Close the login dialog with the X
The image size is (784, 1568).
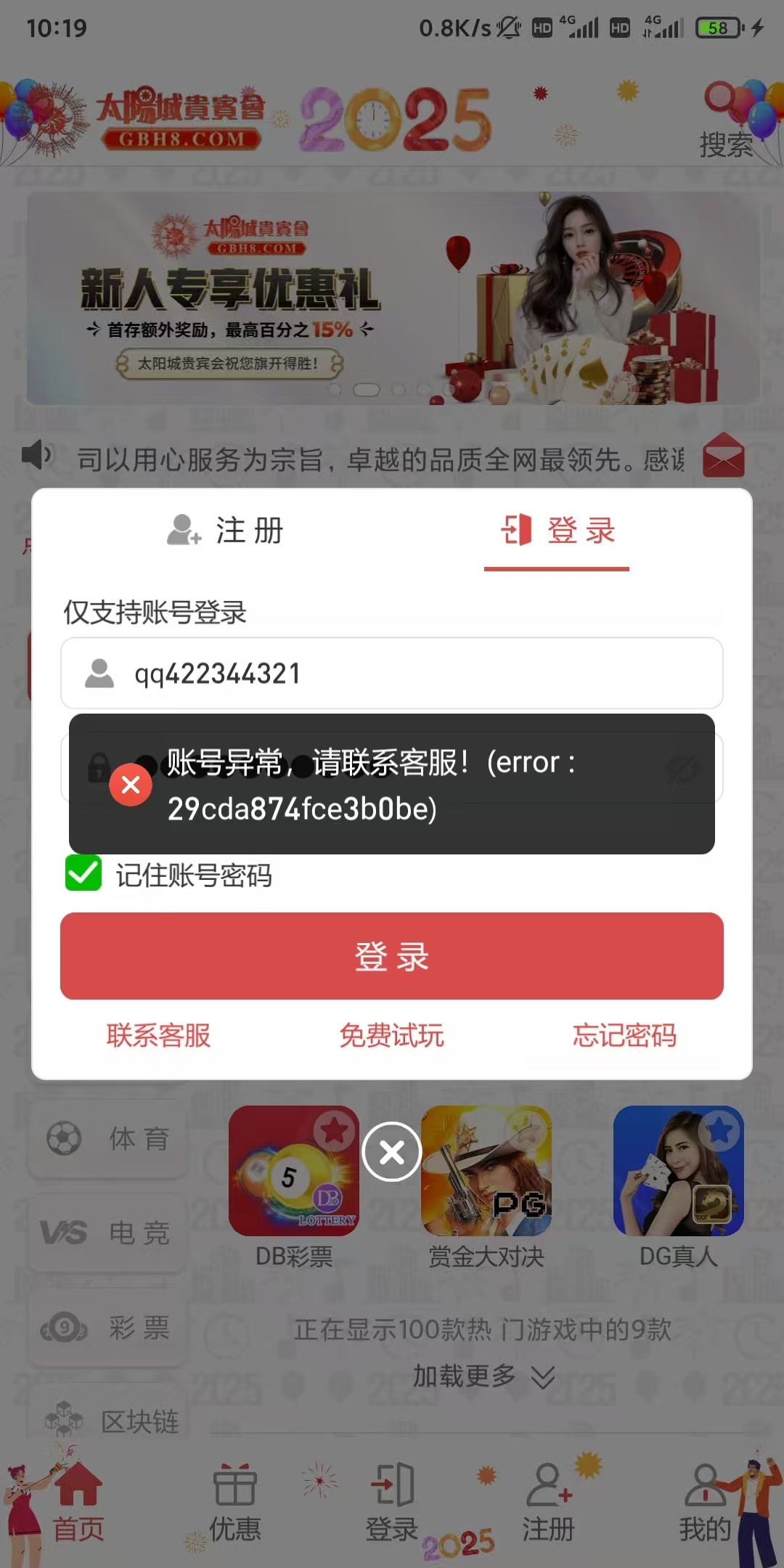click(x=392, y=1152)
